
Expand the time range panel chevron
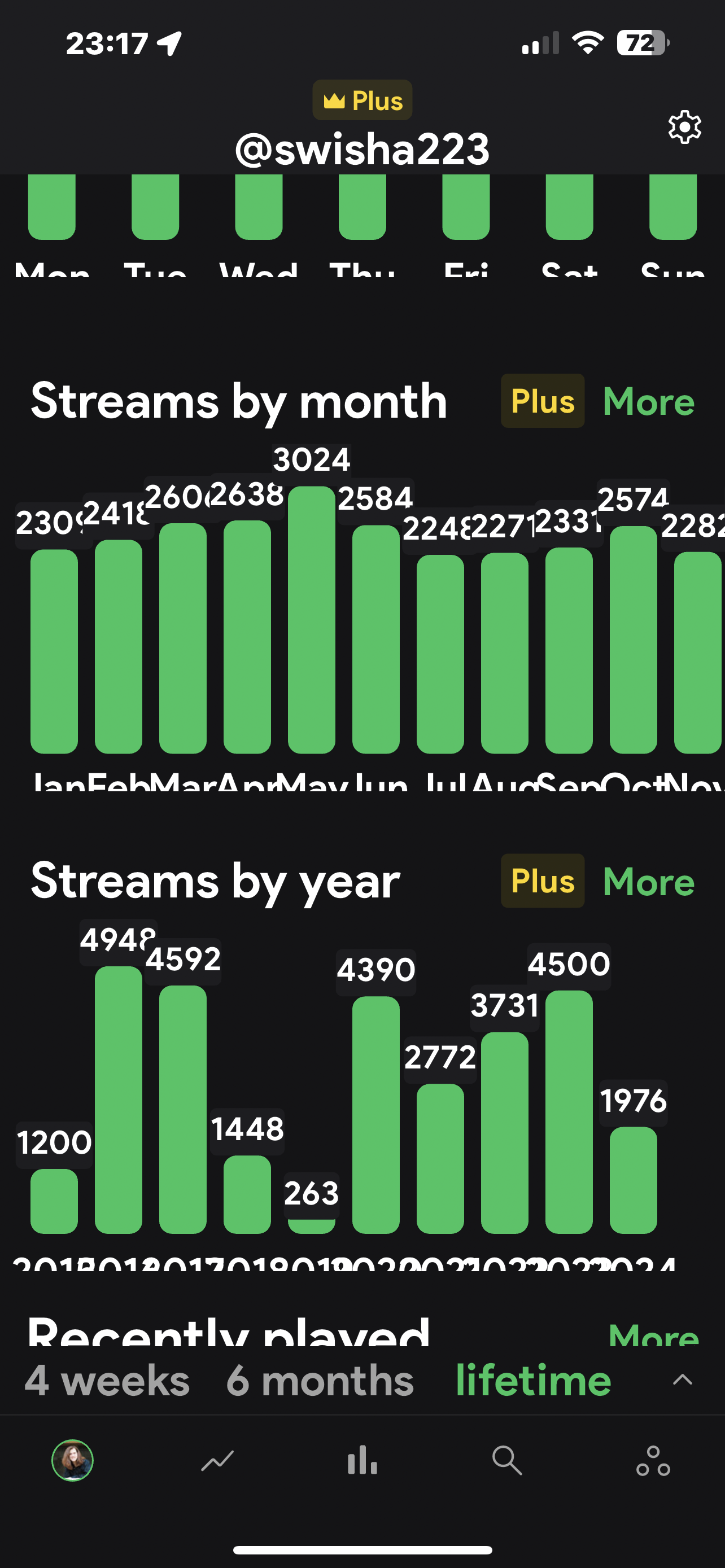click(683, 1380)
